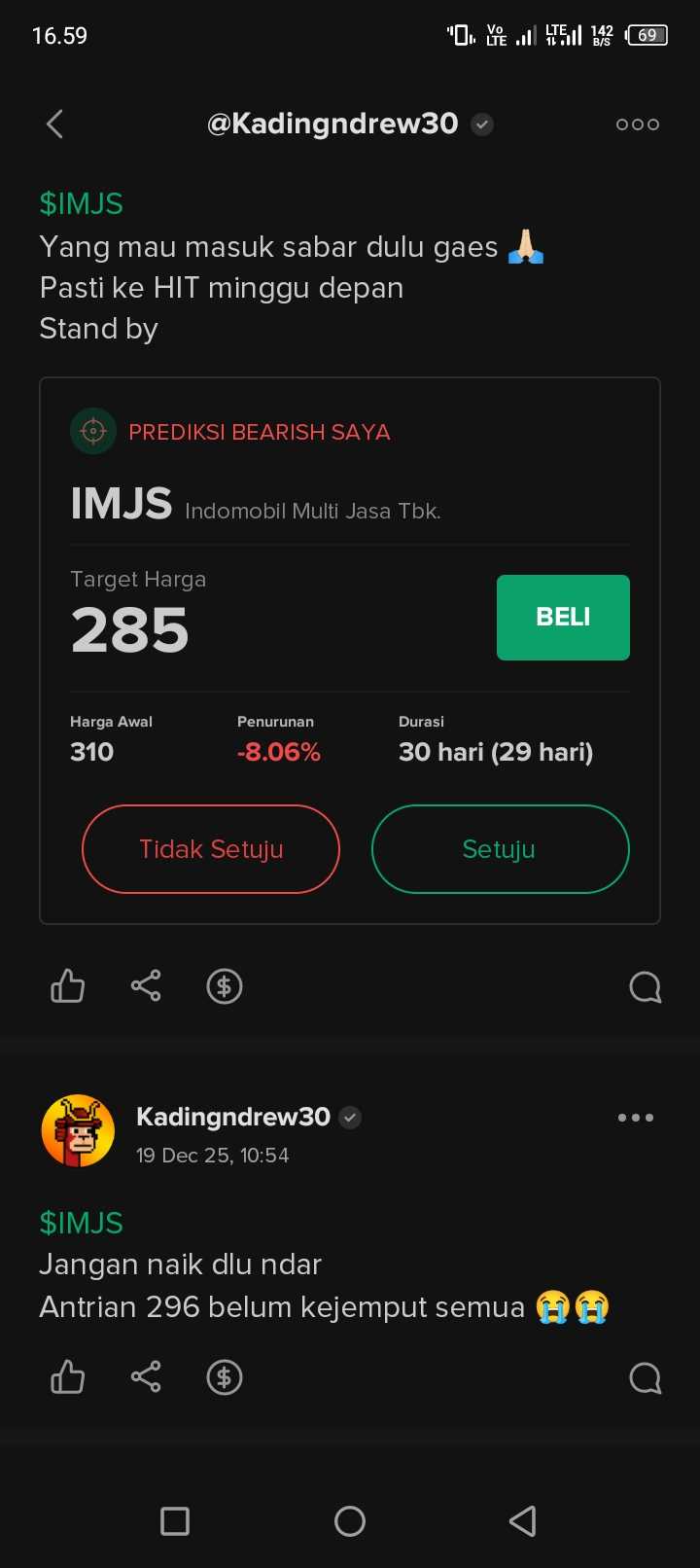
Task: Open the three-circle menu in the header
Action: 637,125
